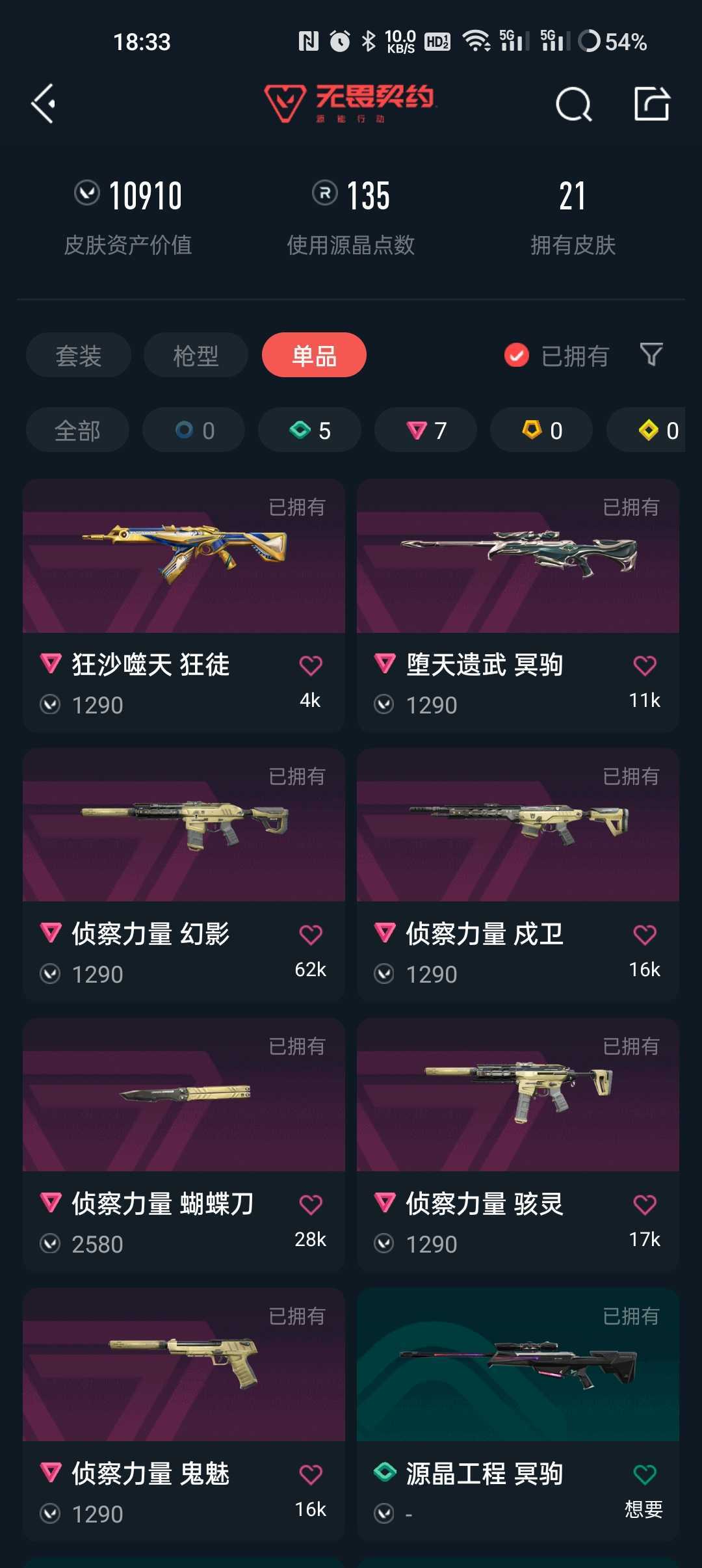Select the gold rarity filter showing 0
702x1568 pixels.
[x=541, y=430]
